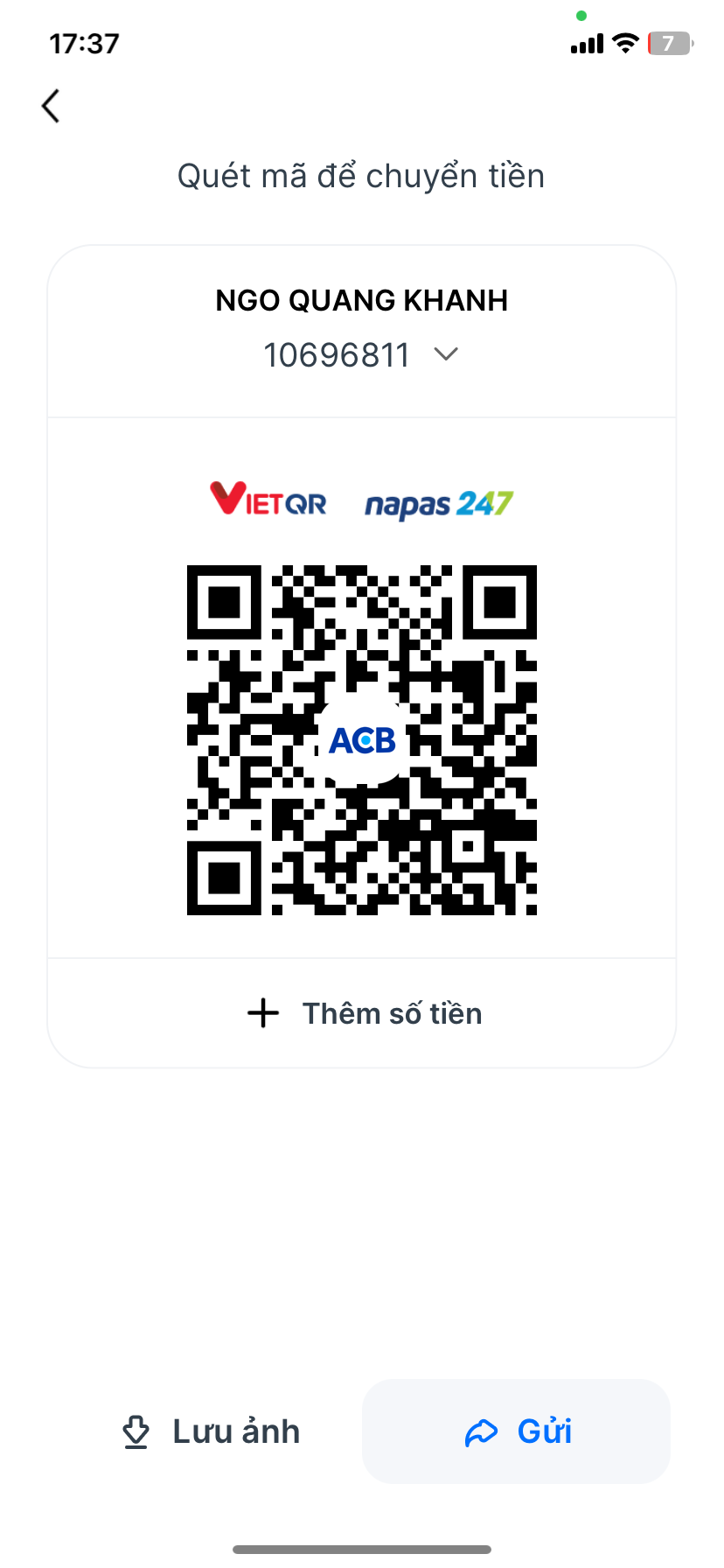Expand the account number 10696811 dropdown

(x=446, y=354)
